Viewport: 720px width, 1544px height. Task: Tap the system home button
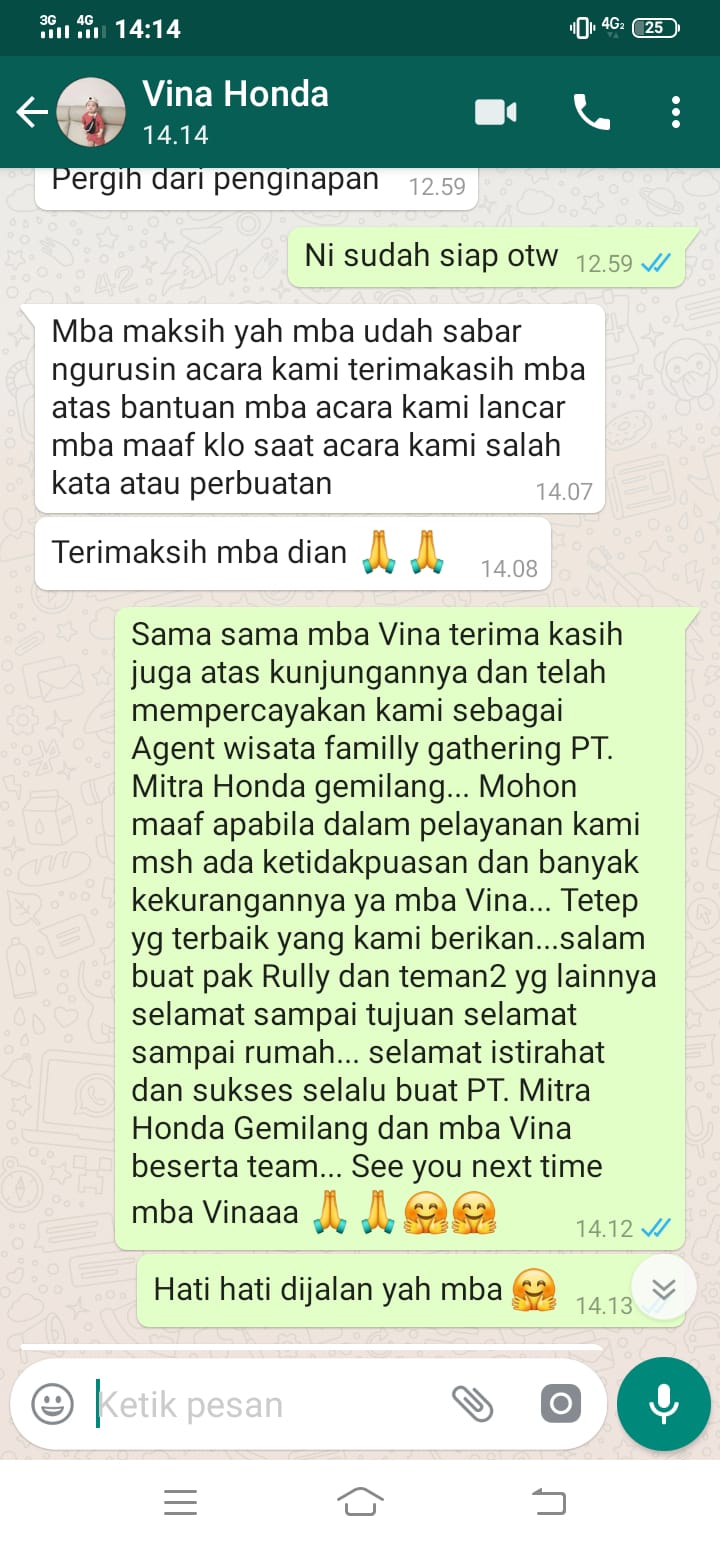tap(360, 1502)
